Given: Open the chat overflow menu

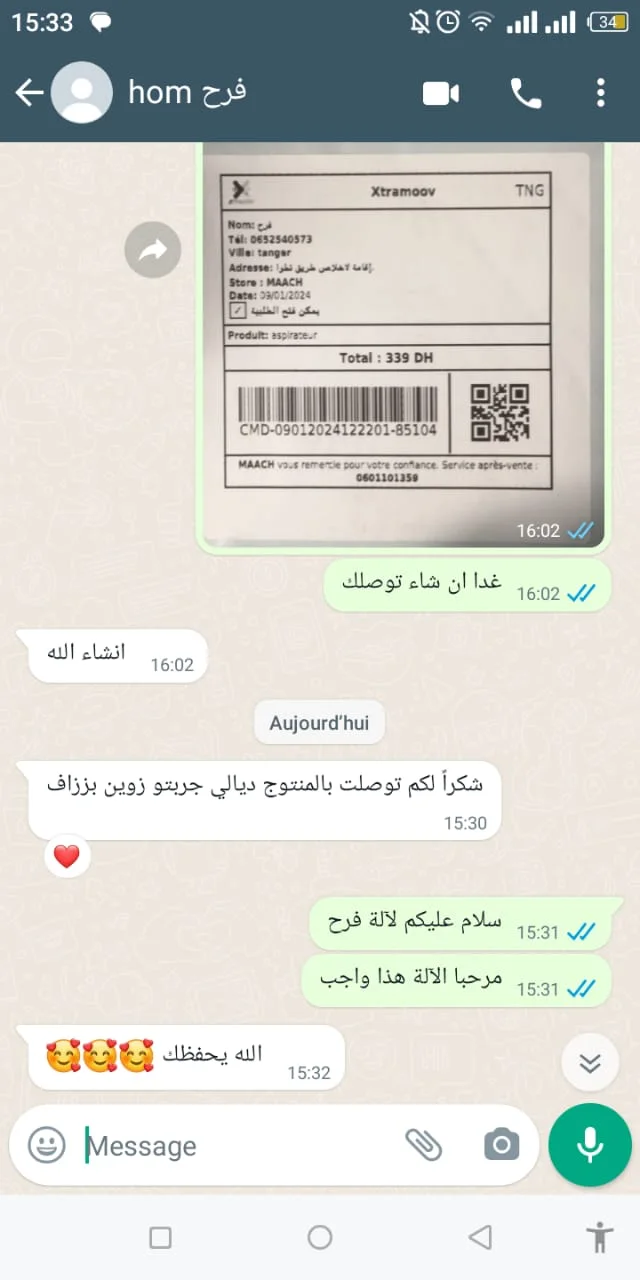Looking at the screenshot, I should click(600, 93).
